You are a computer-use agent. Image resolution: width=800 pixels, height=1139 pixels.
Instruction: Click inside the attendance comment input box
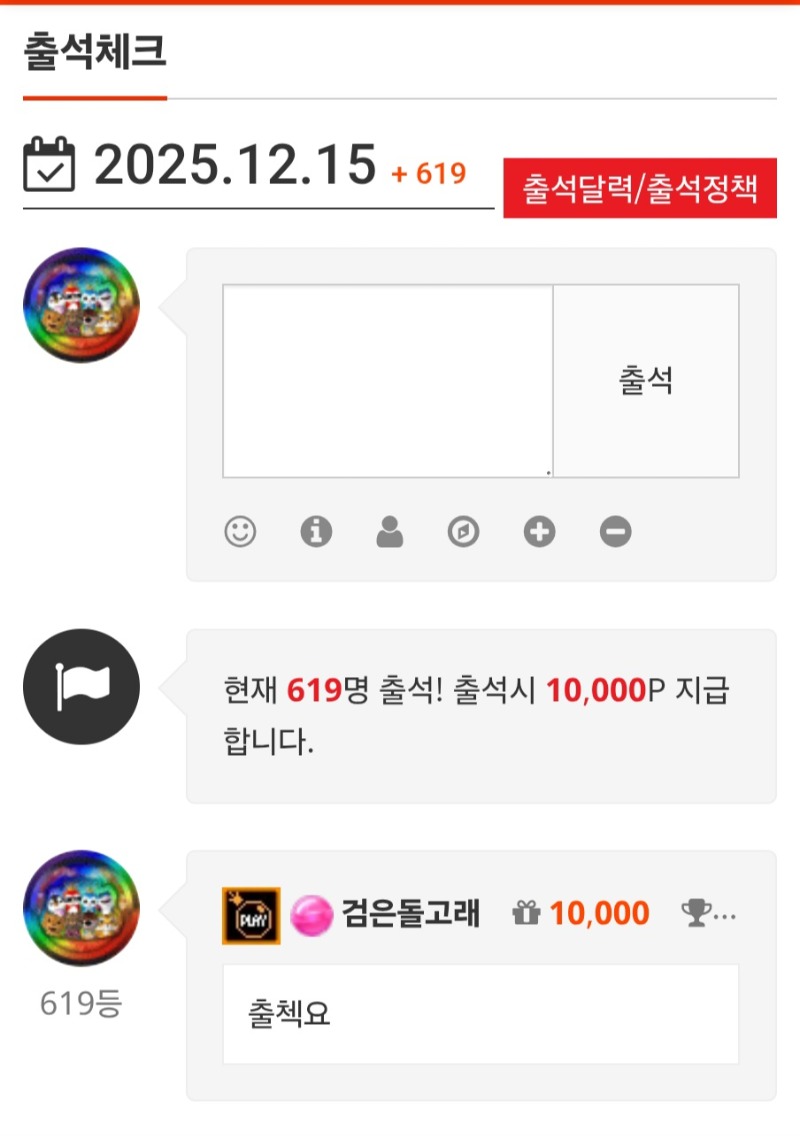tap(385, 378)
